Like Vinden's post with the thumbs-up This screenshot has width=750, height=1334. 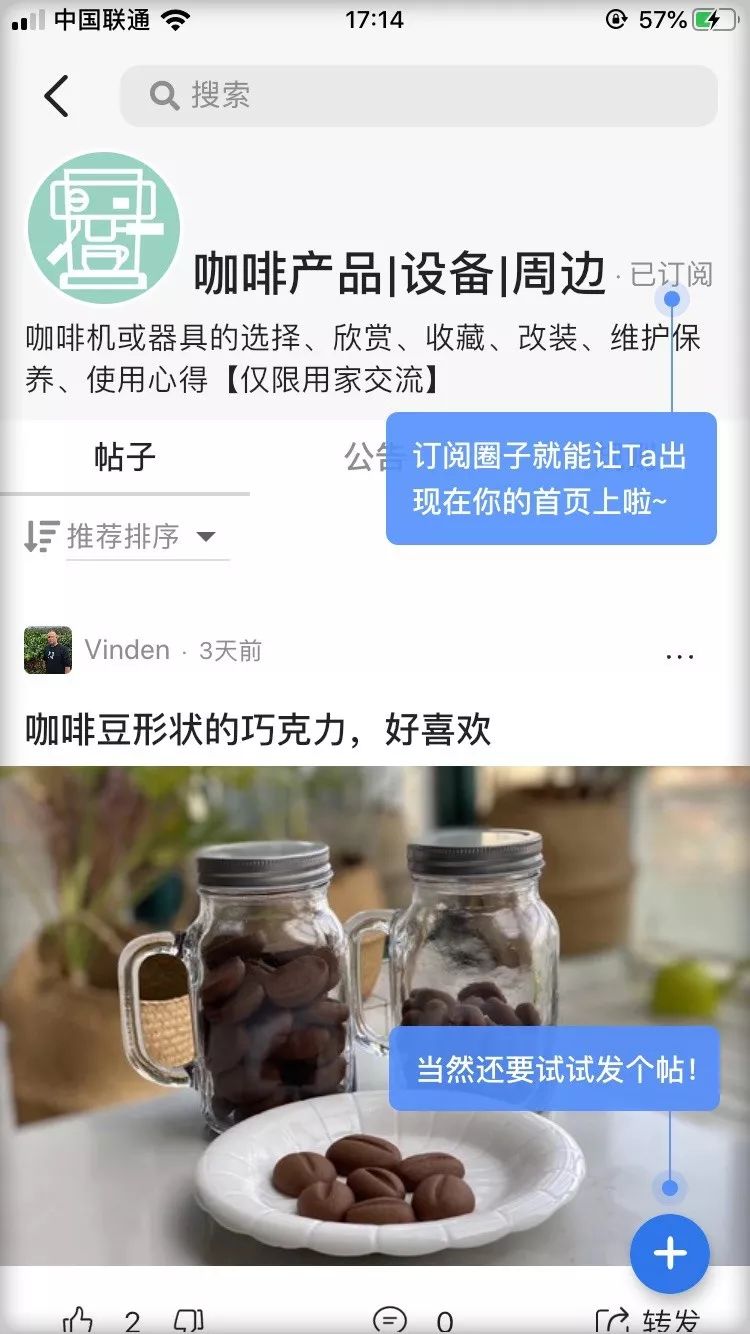[x=78, y=1320]
